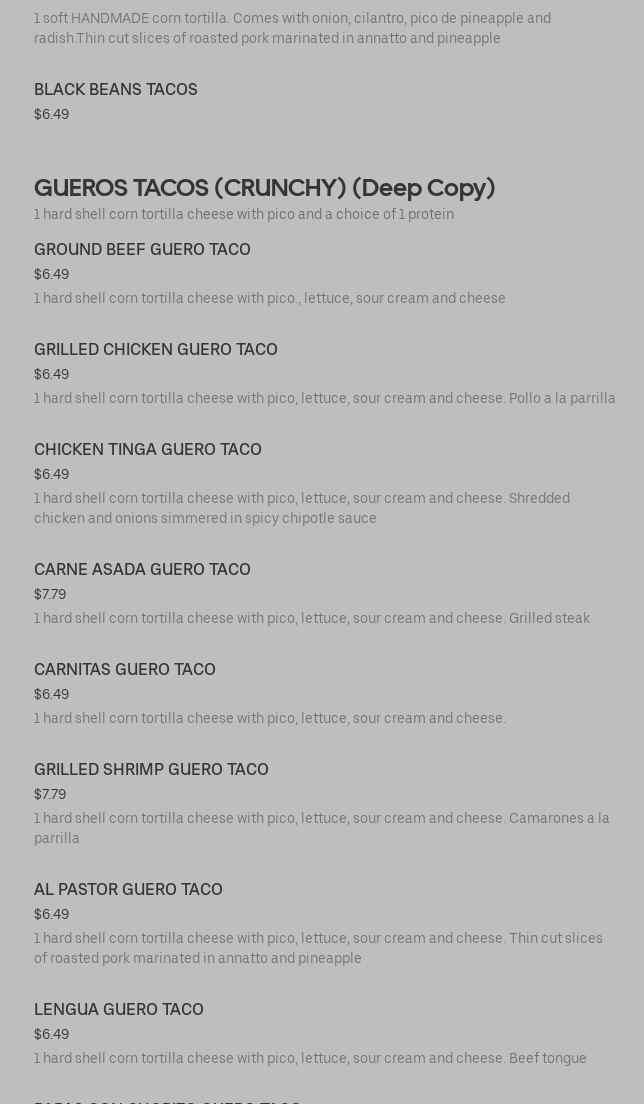View Grilled Shrimp Guero Taco
Viewport: 644px width, 1104px height.
151,770
